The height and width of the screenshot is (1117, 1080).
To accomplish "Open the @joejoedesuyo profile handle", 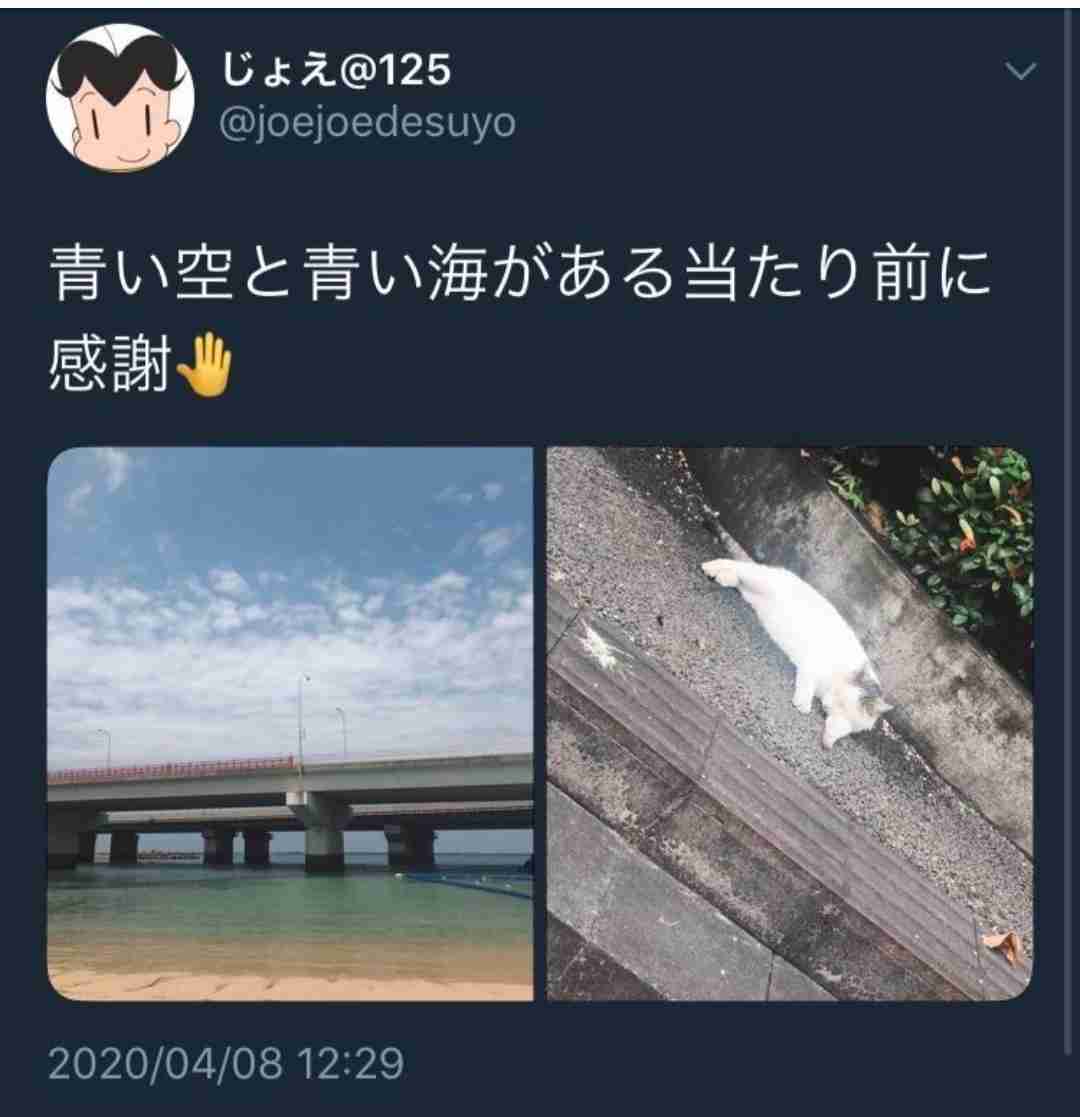I will point(366,123).
